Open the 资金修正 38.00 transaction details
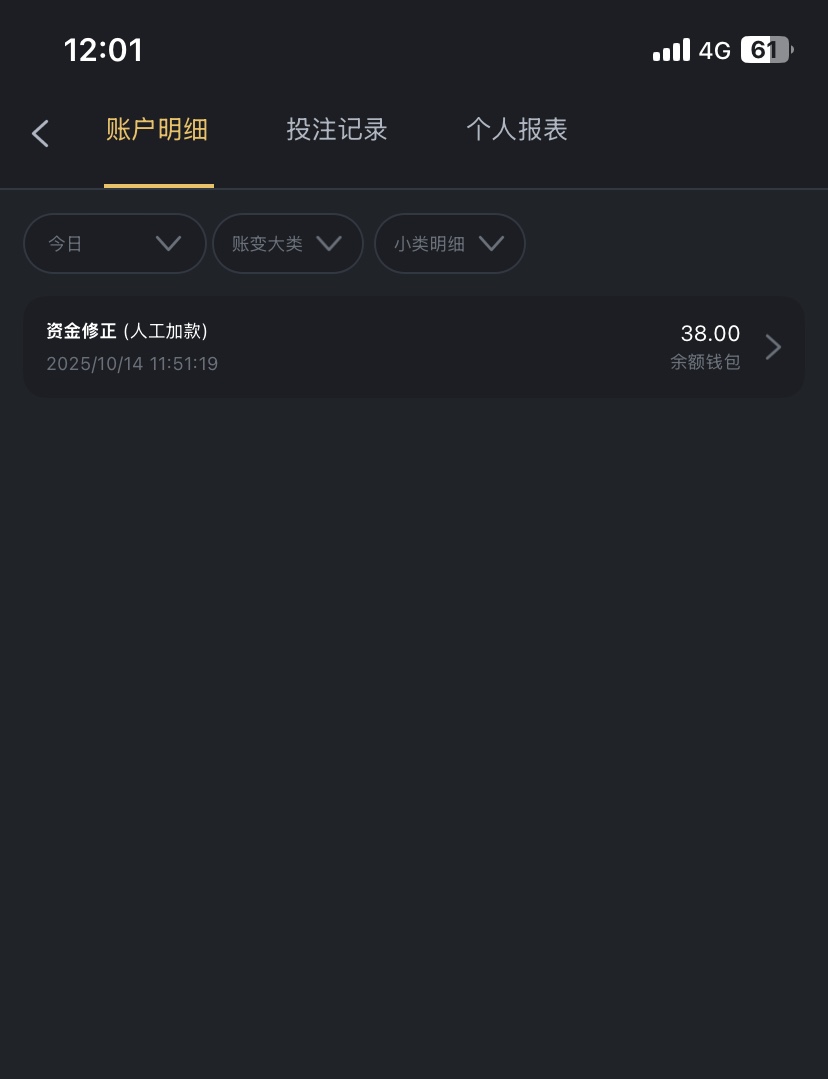The image size is (828, 1079). point(414,347)
